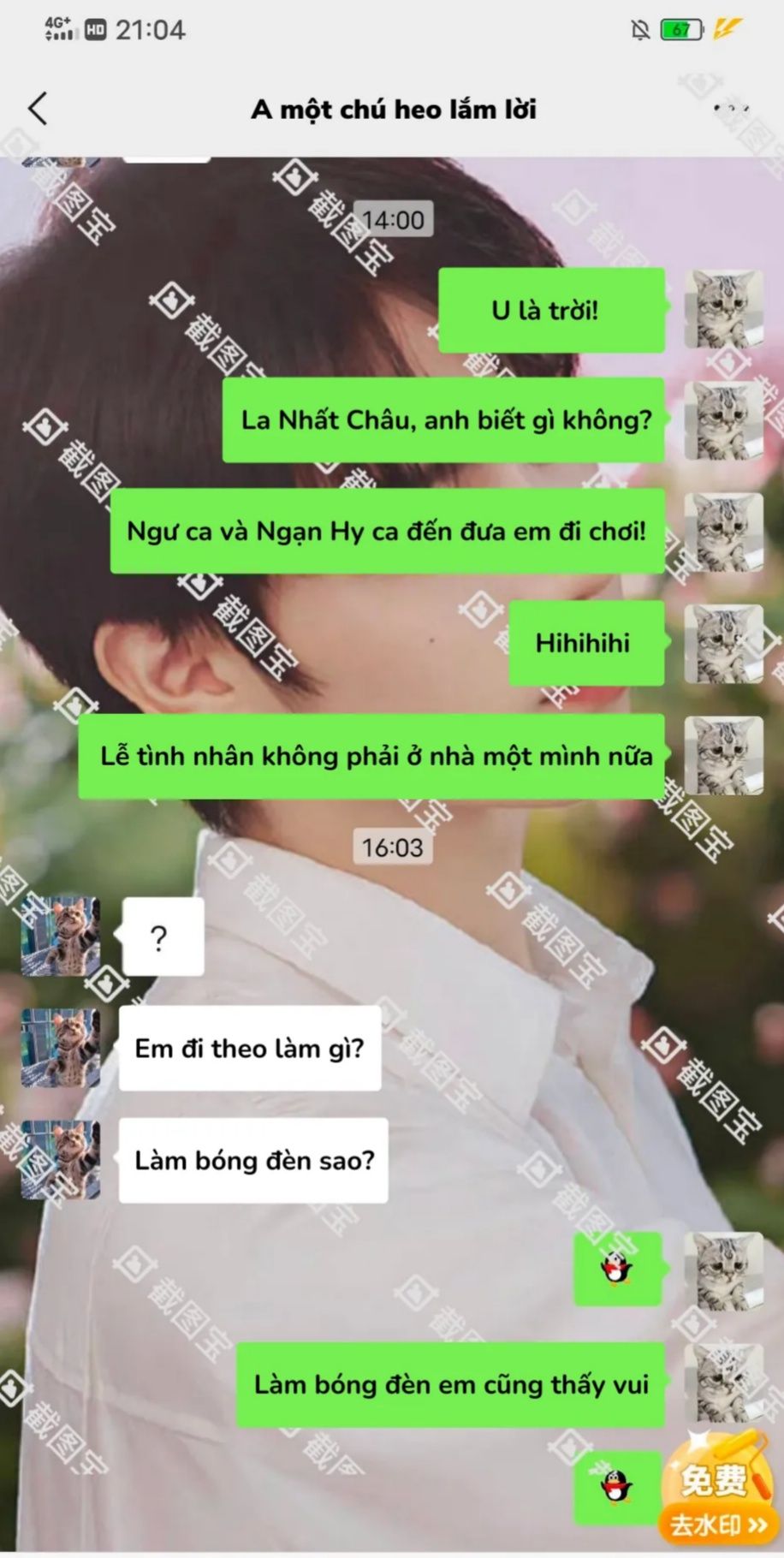Image resolution: width=784 pixels, height=1558 pixels.
Task: Open the chat overflow menu
Action: [732, 109]
